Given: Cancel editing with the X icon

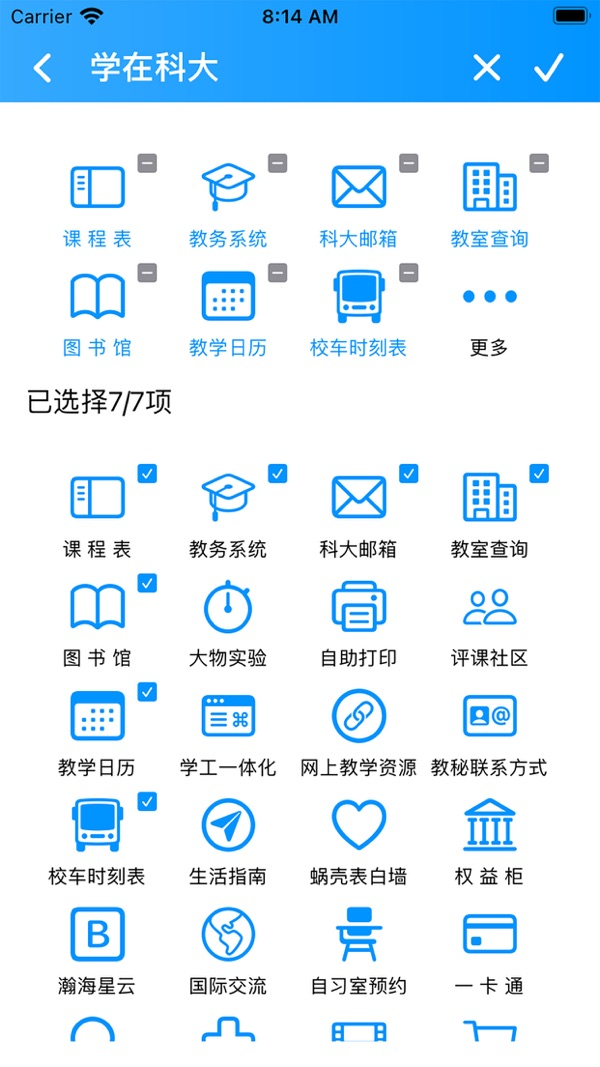Looking at the screenshot, I should (x=486, y=68).
